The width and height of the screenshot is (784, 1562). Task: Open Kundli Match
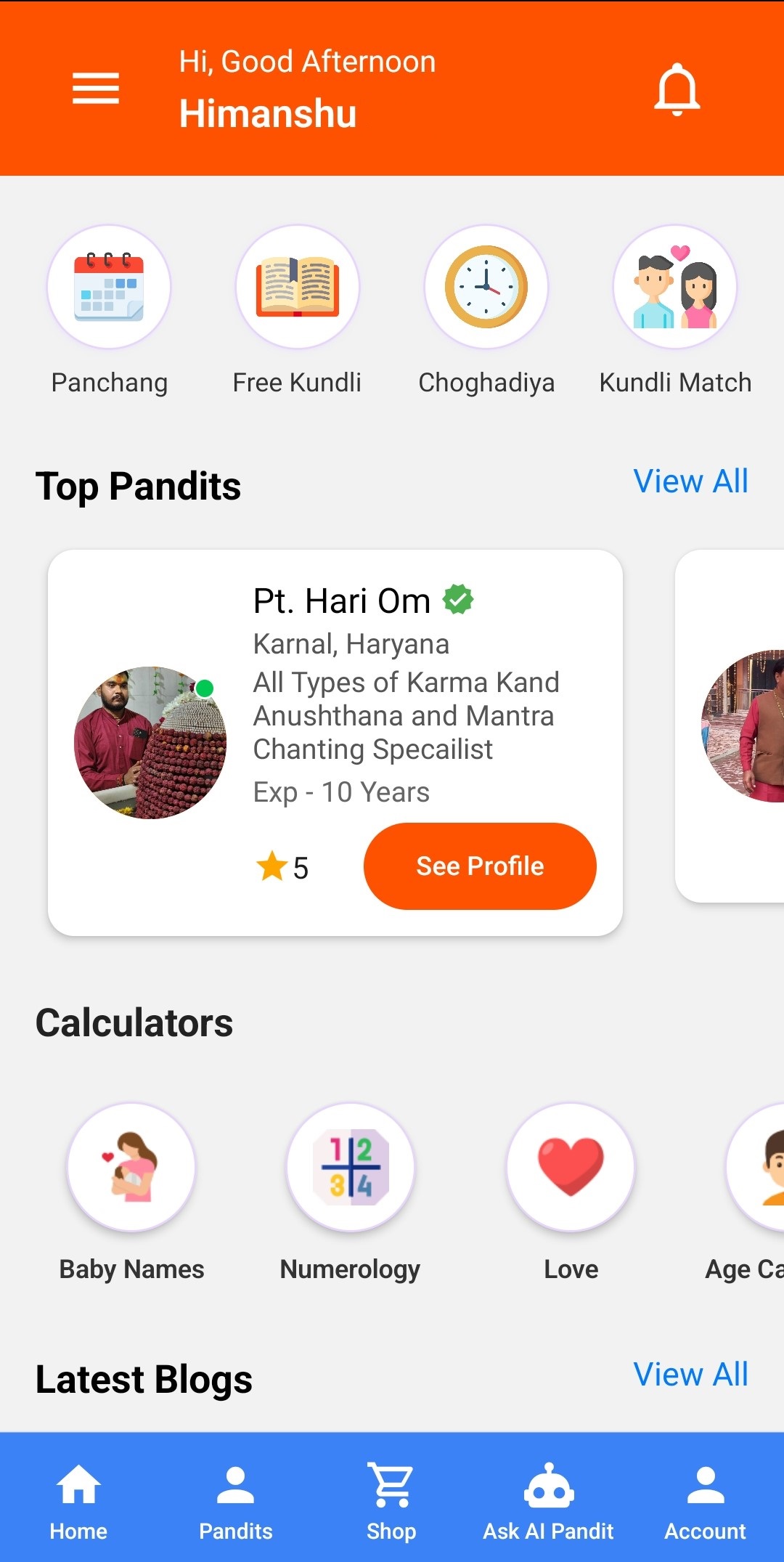pyautogui.click(x=675, y=288)
